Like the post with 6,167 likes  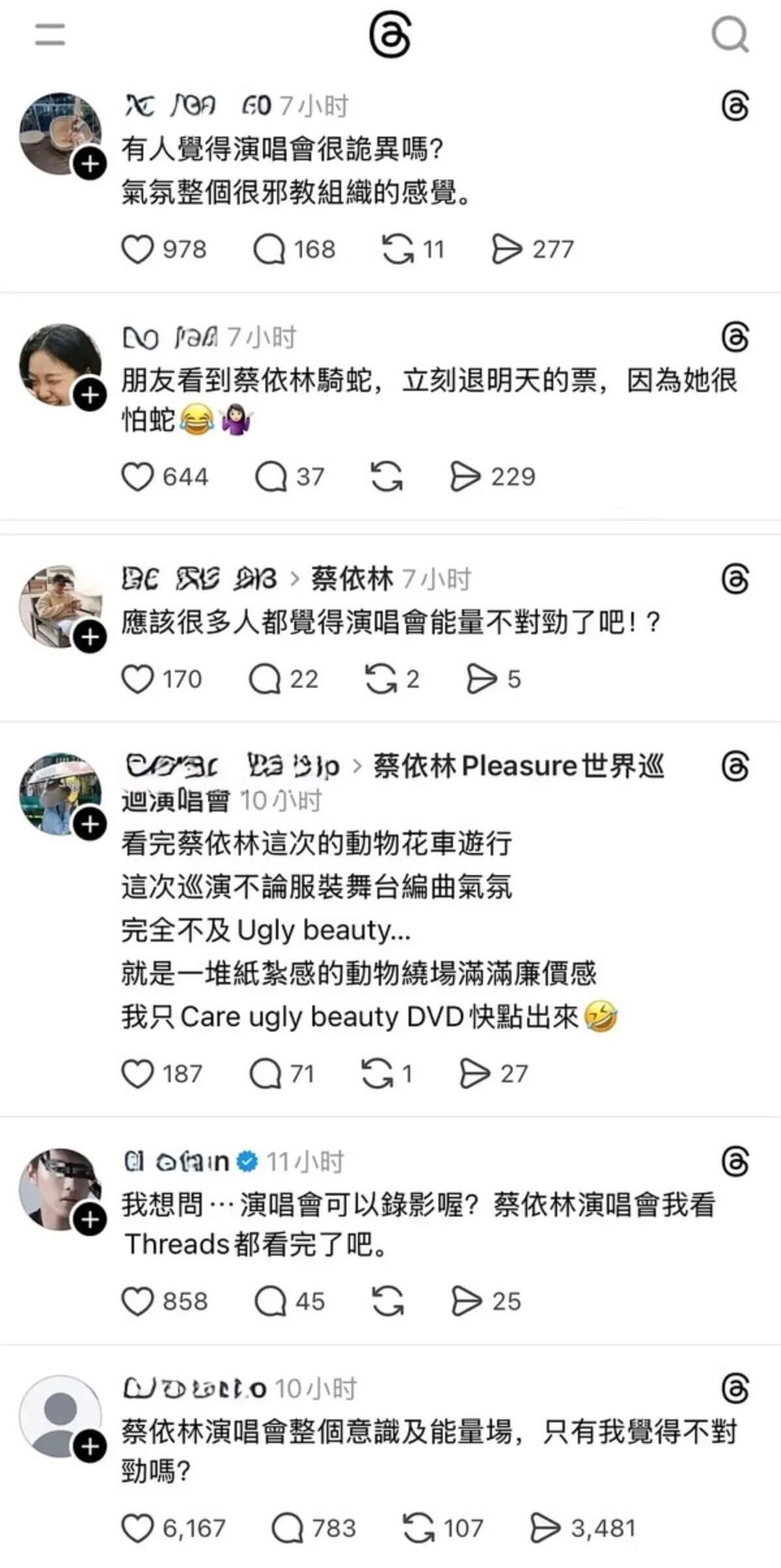coord(137,1528)
